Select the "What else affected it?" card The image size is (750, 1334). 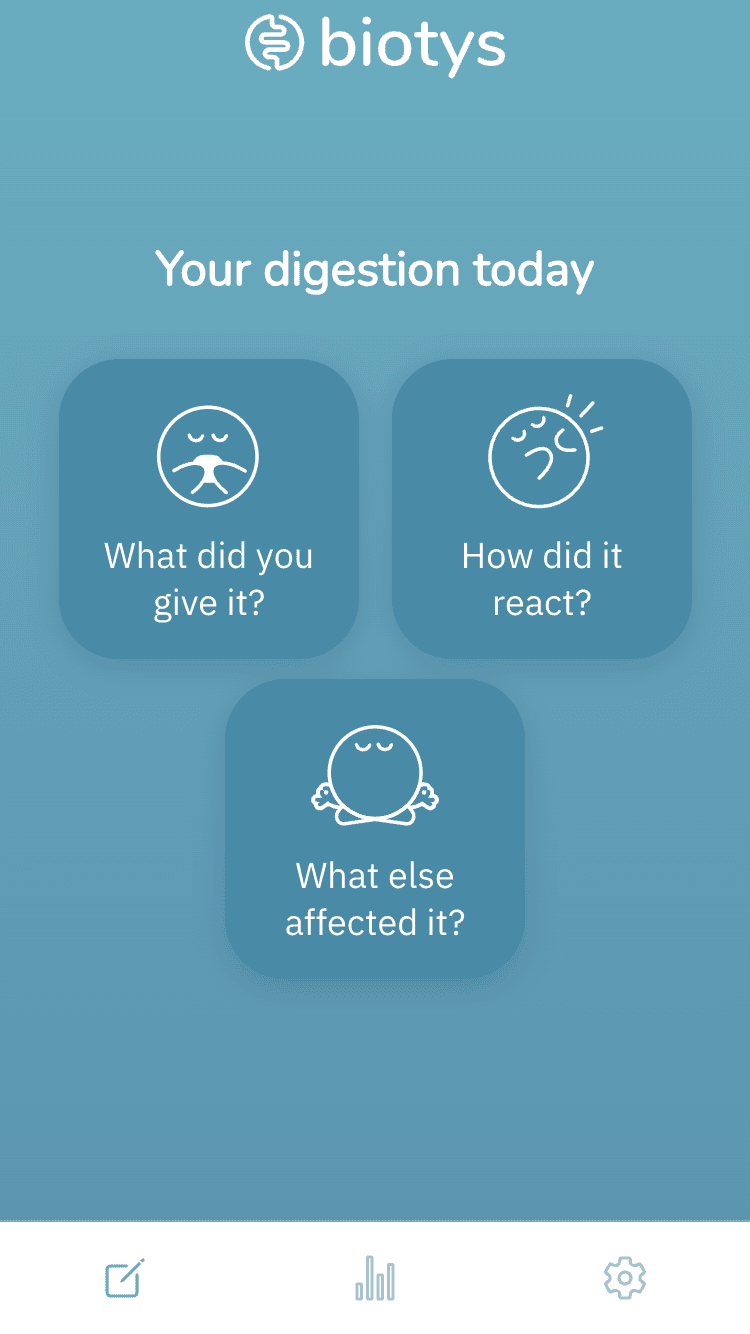(x=374, y=828)
